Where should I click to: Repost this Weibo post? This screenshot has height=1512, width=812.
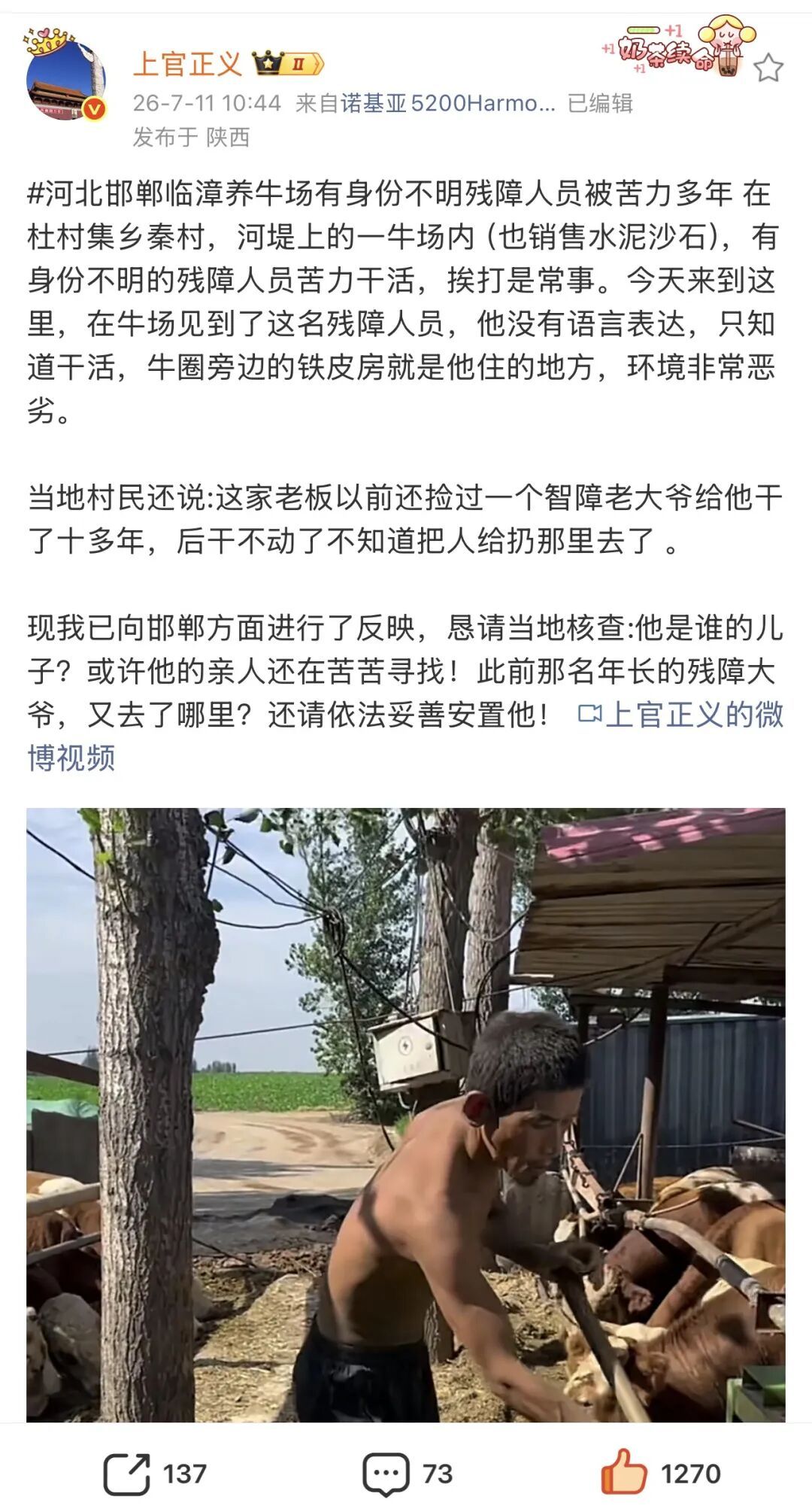tap(154, 1474)
